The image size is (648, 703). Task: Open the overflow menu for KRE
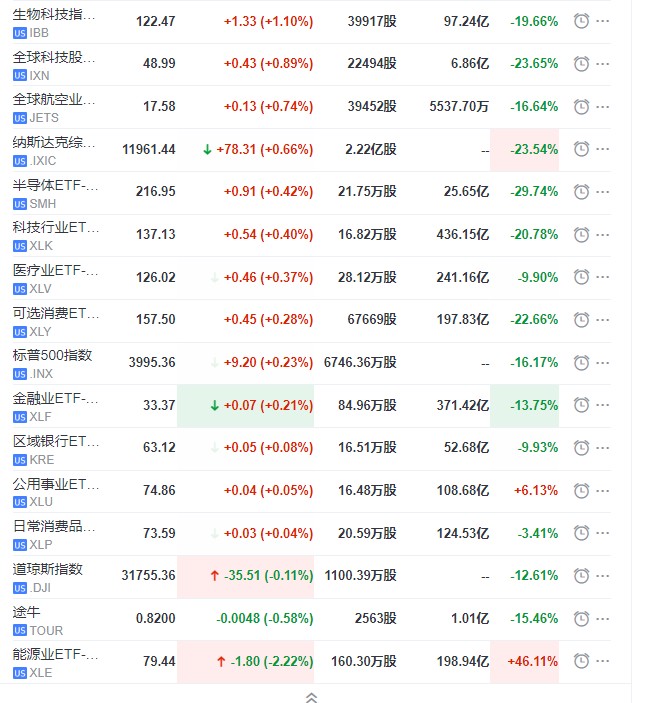(602, 449)
